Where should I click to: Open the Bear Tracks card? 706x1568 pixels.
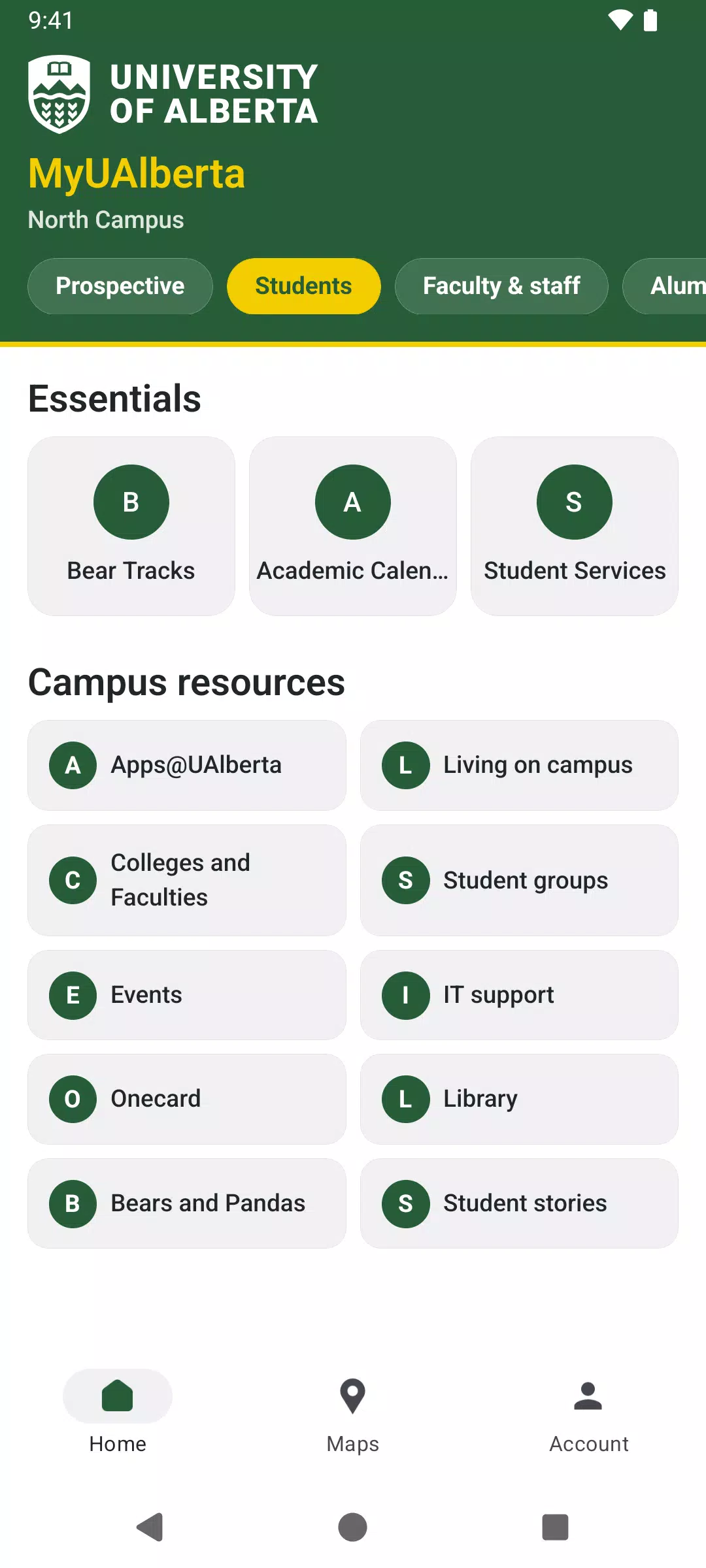point(131,526)
